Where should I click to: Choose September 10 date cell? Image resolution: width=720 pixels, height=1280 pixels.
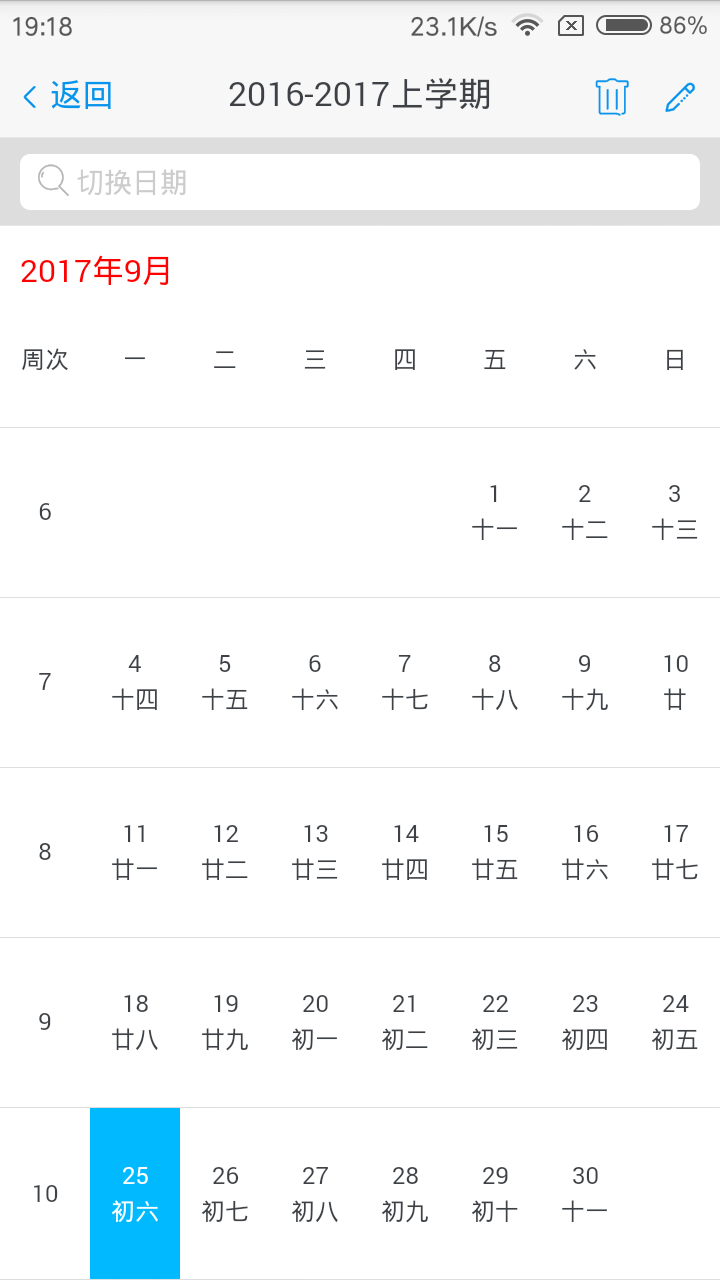675,682
